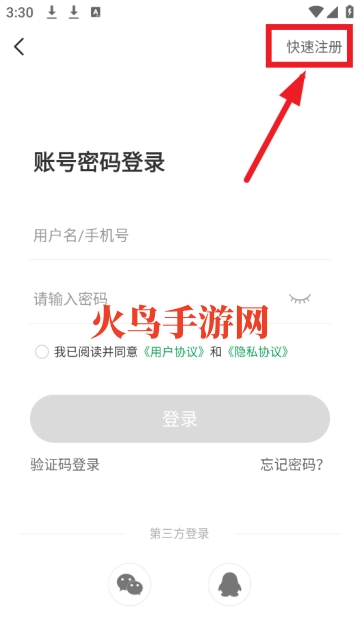Open 快速注册 quick registration

314,47
